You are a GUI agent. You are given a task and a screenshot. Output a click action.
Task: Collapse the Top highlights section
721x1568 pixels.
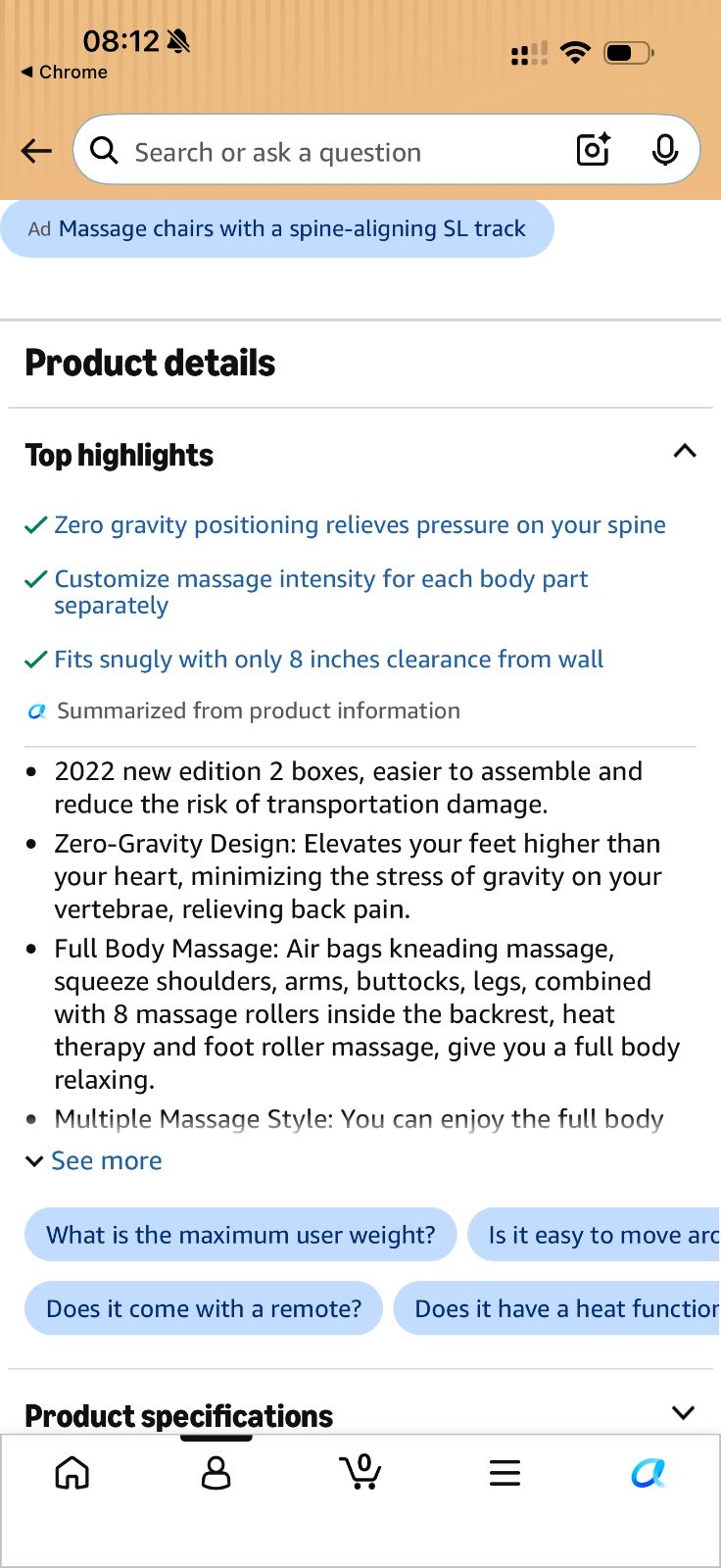[x=685, y=451]
